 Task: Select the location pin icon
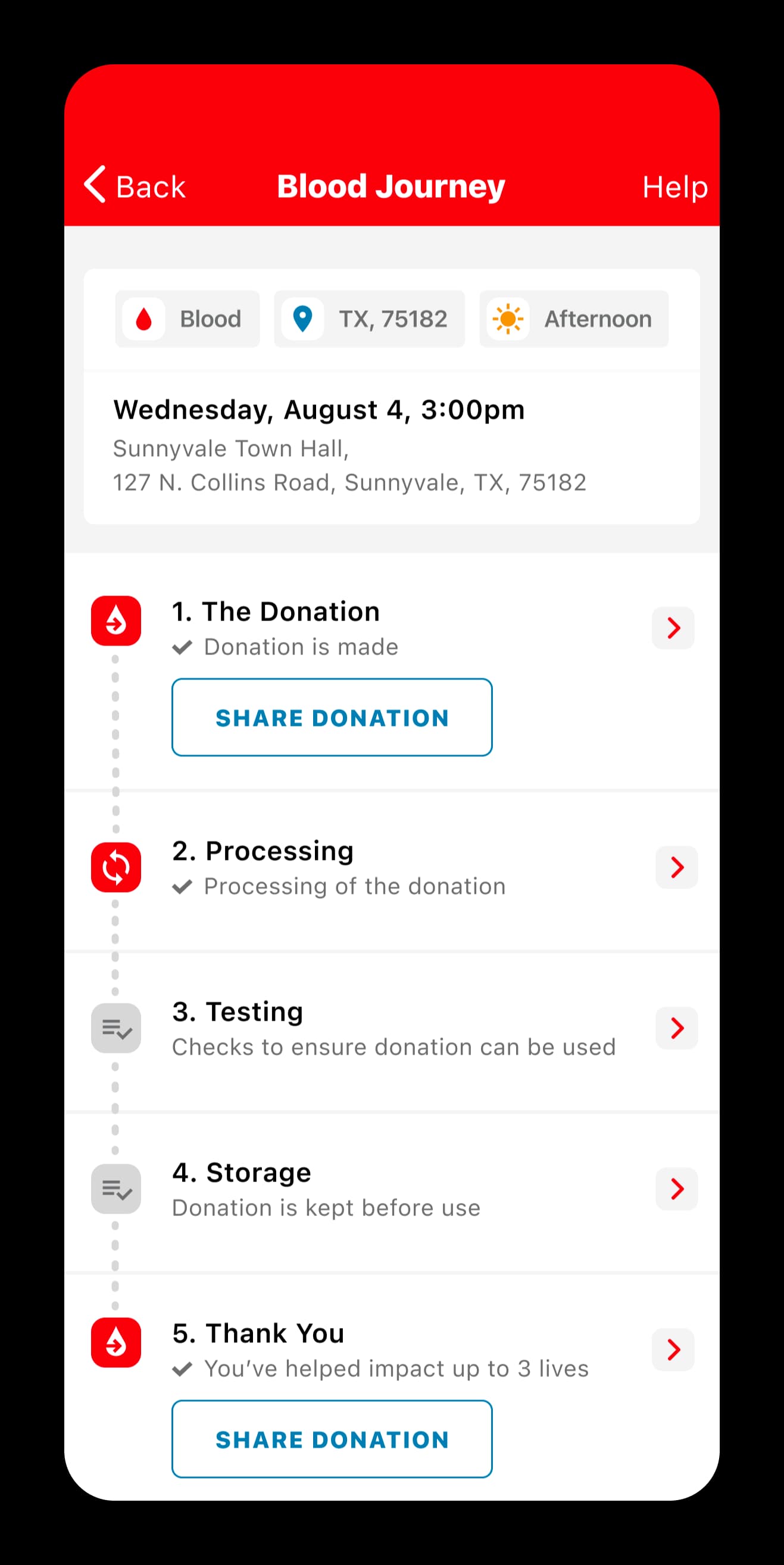(x=305, y=319)
